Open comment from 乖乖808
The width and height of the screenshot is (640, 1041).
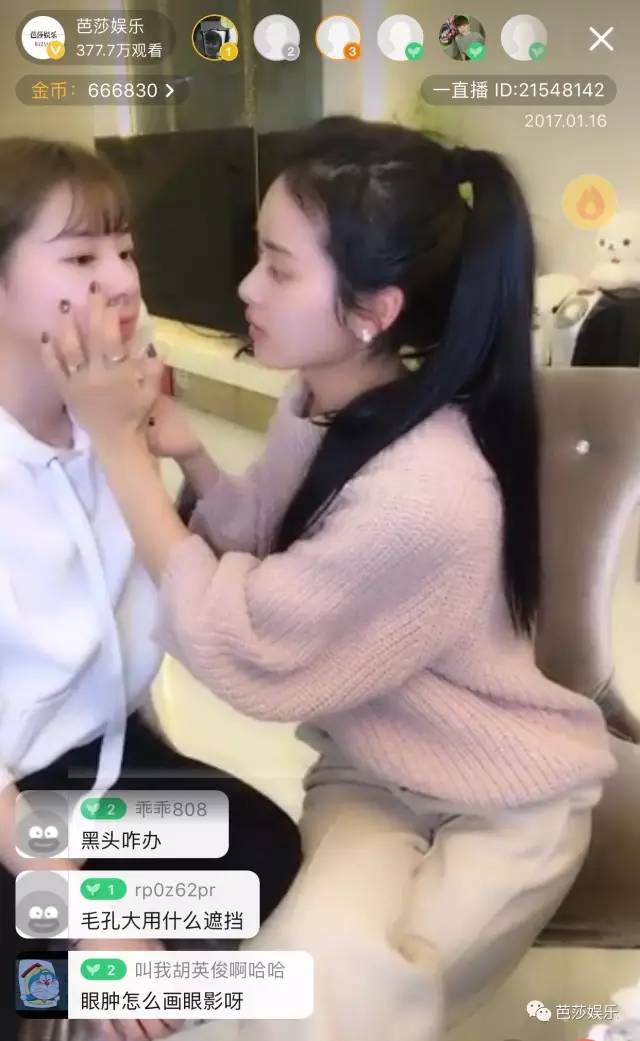(x=122, y=824)
